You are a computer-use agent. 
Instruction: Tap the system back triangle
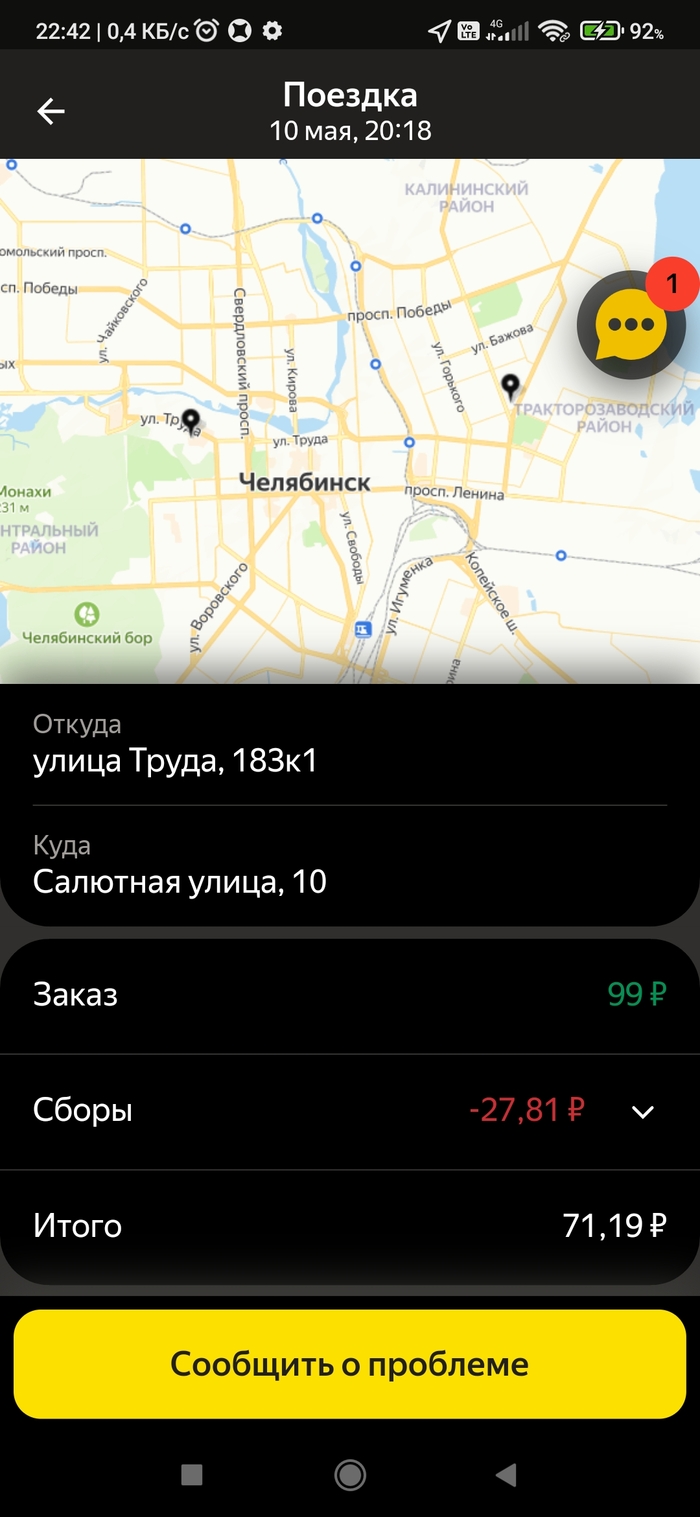pyautogui.click(x=506, y=1474)
